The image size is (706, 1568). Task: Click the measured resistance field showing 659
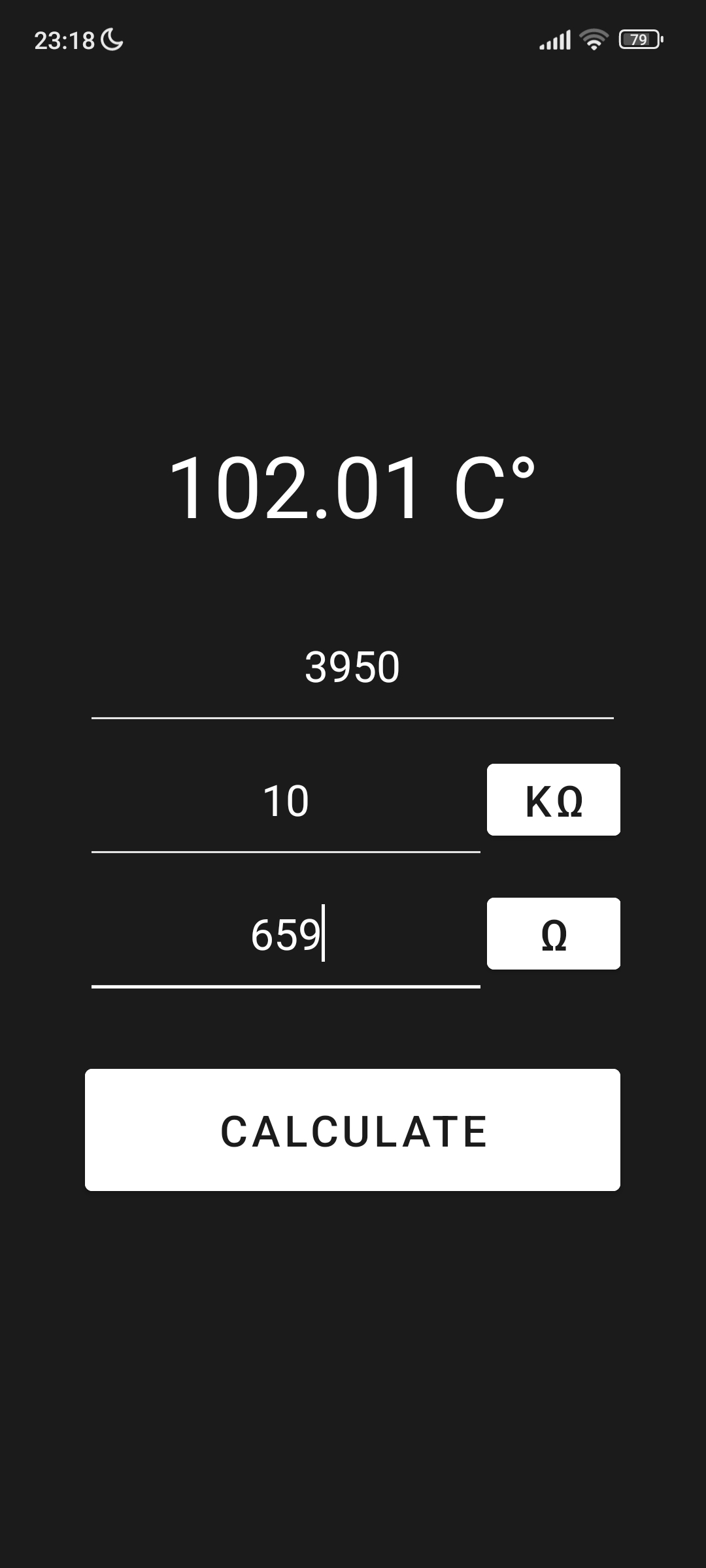pos(286,937)
